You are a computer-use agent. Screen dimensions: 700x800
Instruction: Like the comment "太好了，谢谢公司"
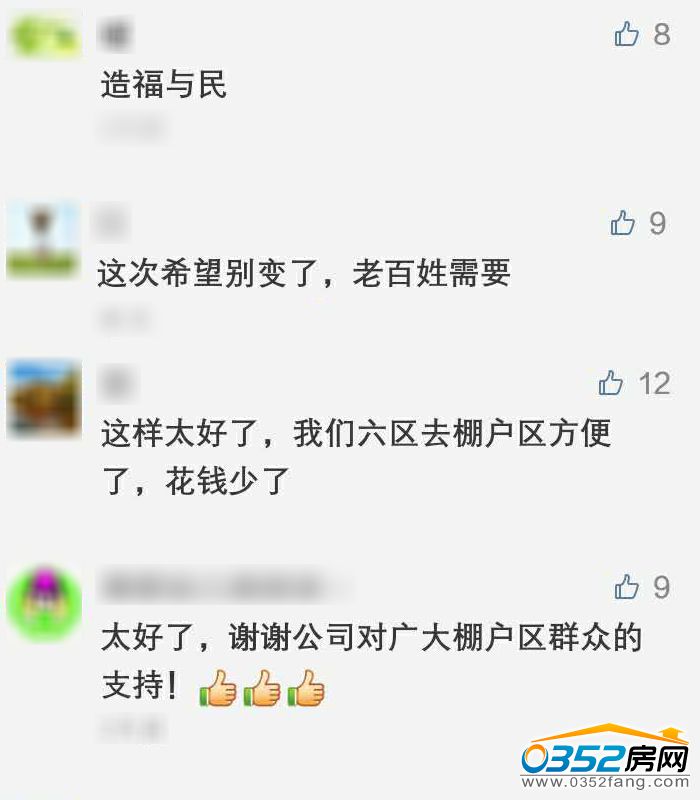point(627,587)
